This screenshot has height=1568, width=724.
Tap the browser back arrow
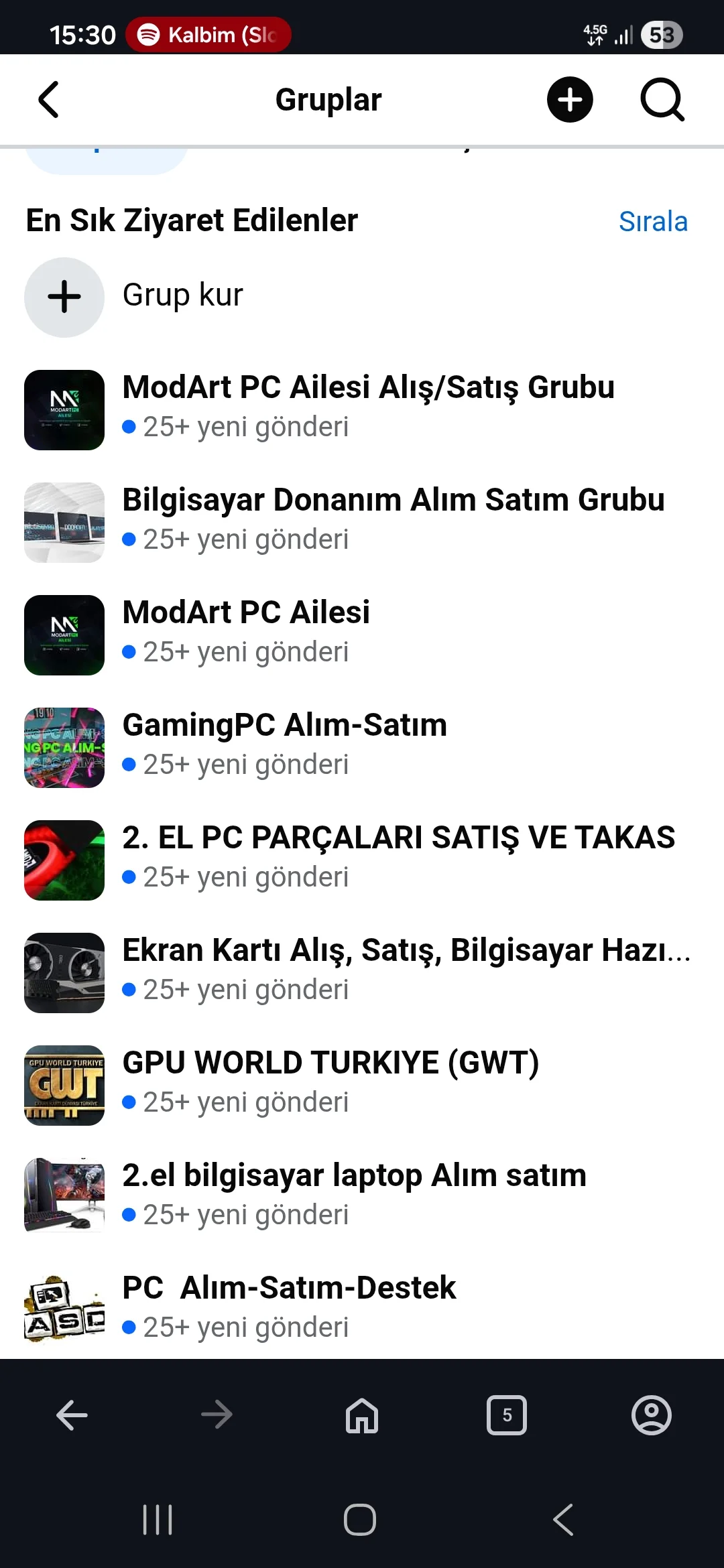pyautogui.click(x=72, y=1415)
